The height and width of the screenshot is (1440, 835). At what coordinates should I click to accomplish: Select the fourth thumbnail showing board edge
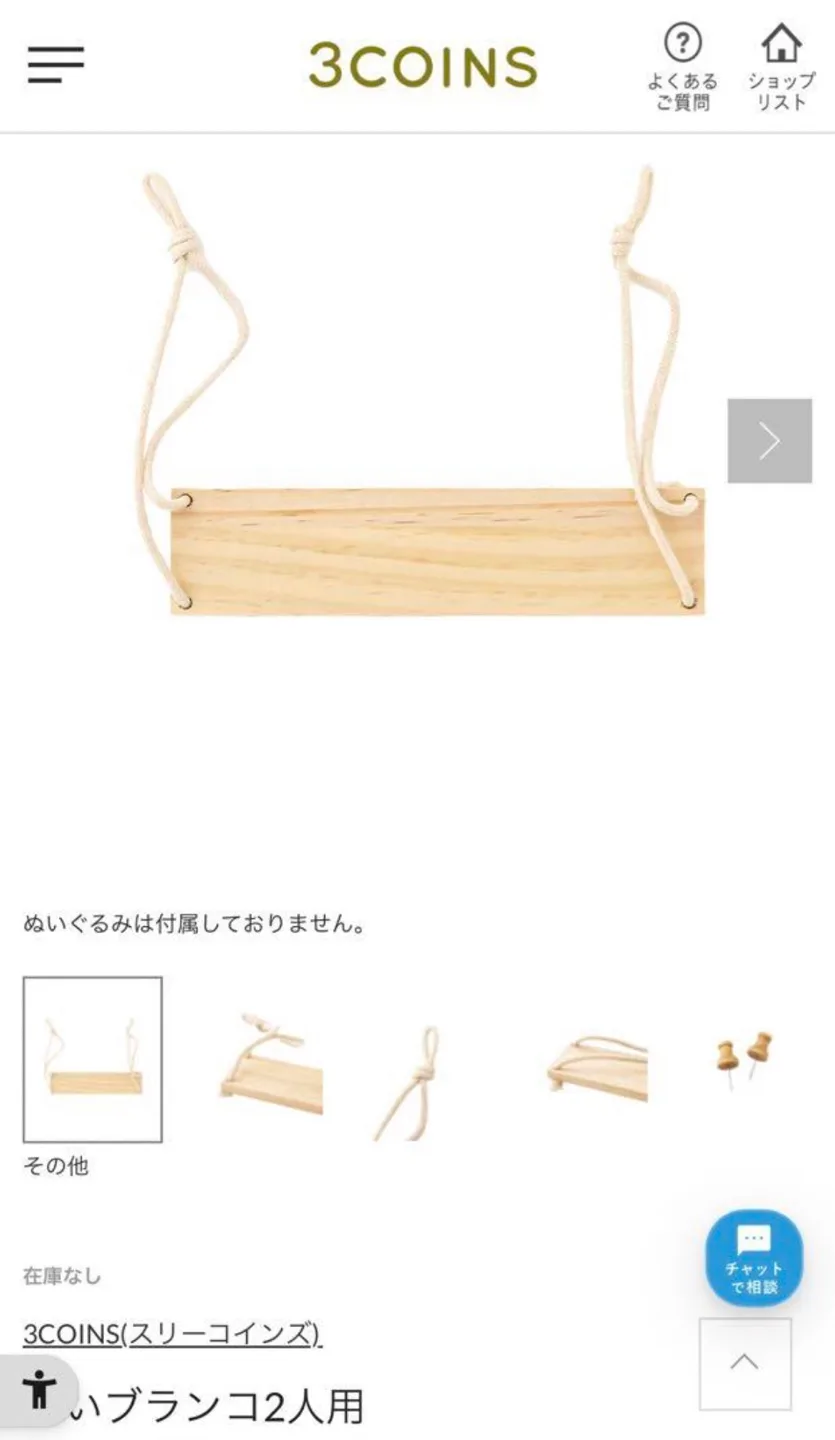598,1068
